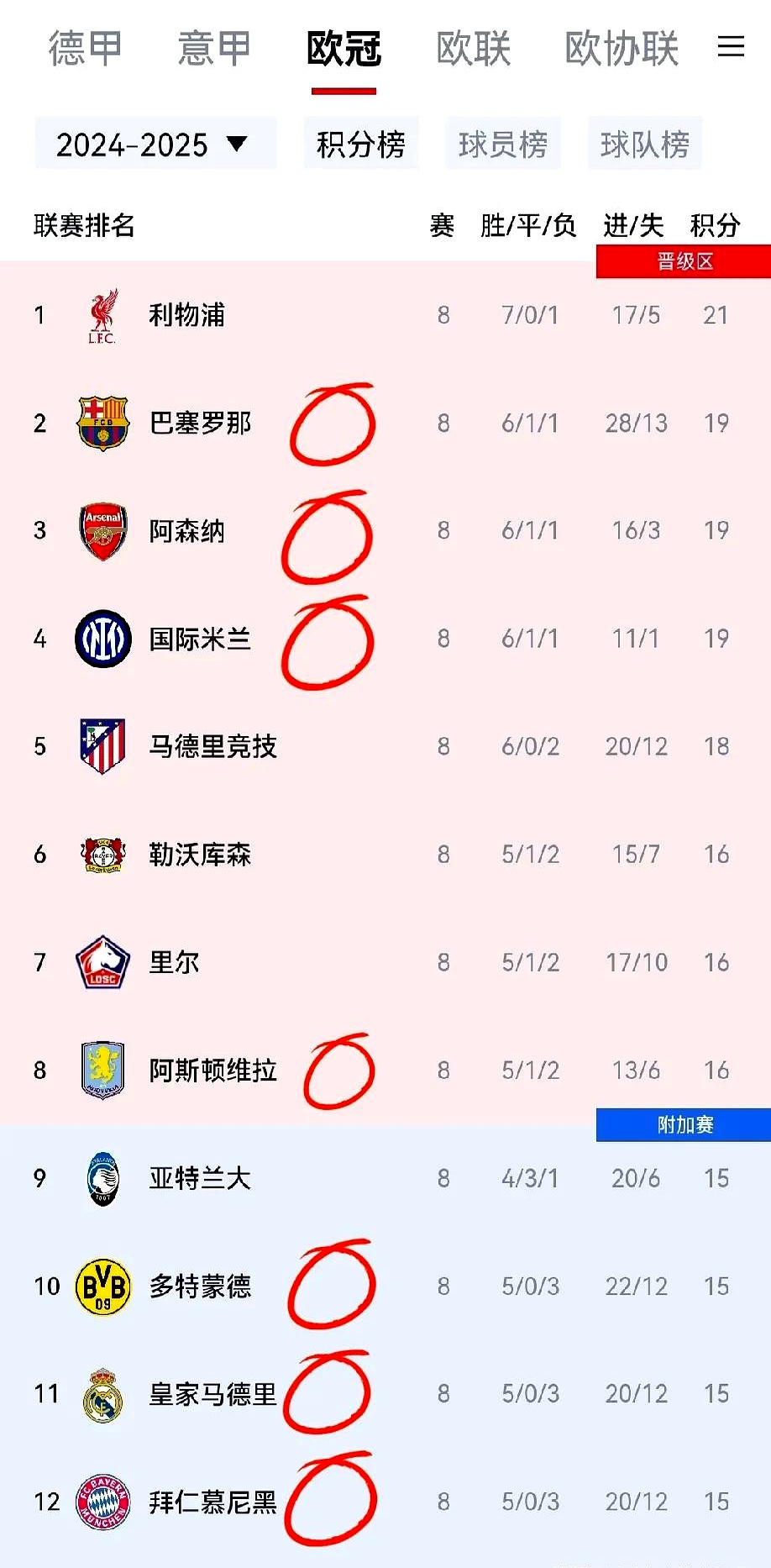
Task: Select the Aston Villa lion badge
Action: pos(103,1070)
